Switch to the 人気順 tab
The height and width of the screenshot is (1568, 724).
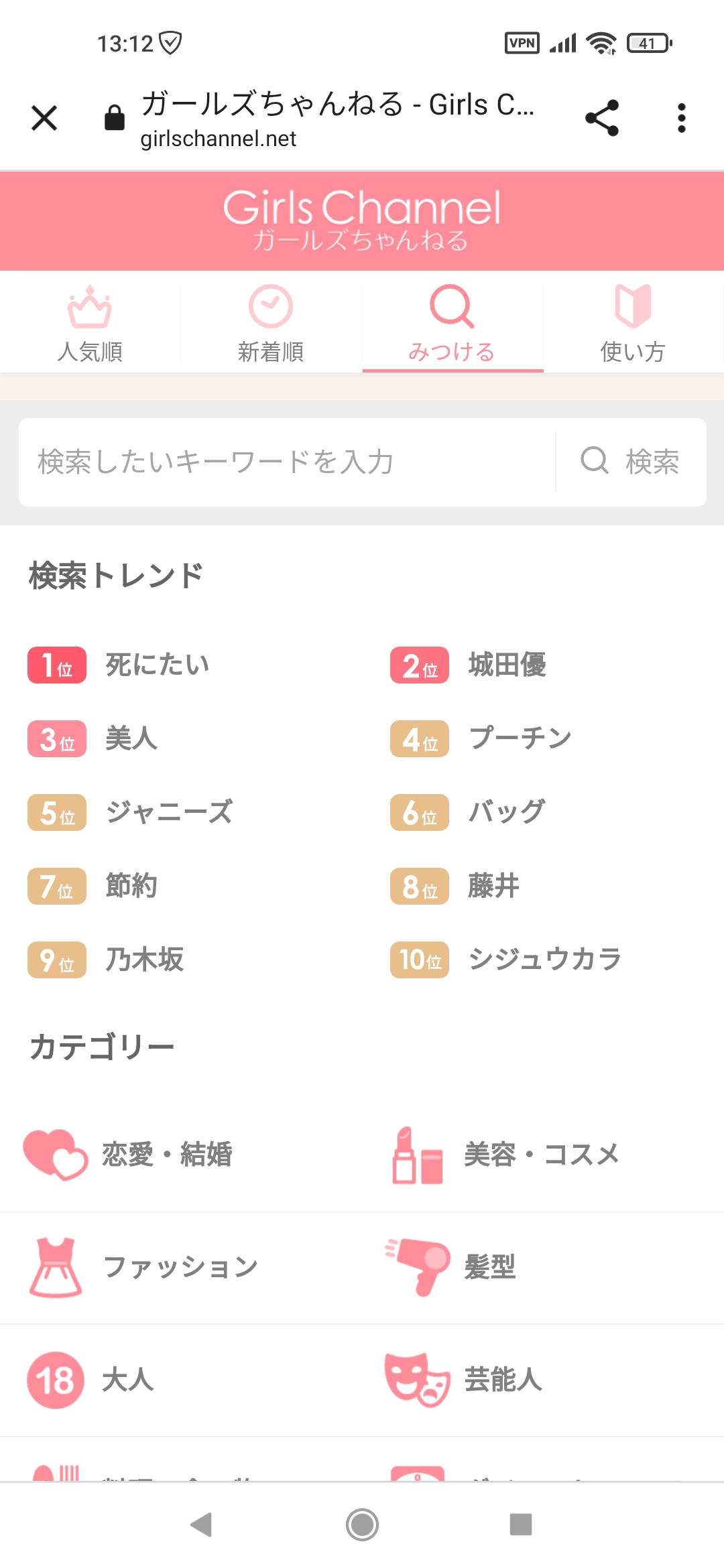point(90,323)
